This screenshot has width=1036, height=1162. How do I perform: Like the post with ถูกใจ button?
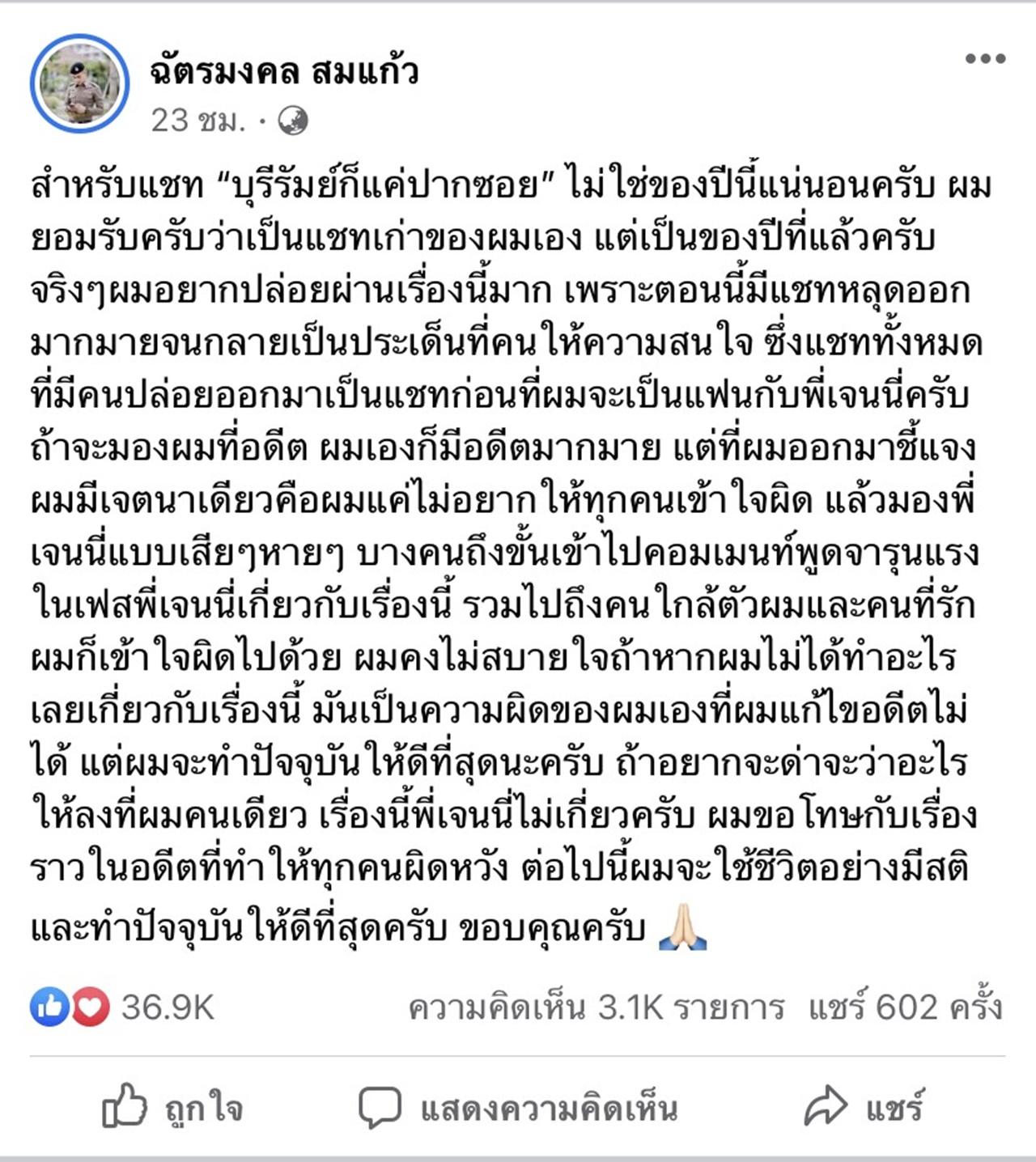coord(172,1108)
